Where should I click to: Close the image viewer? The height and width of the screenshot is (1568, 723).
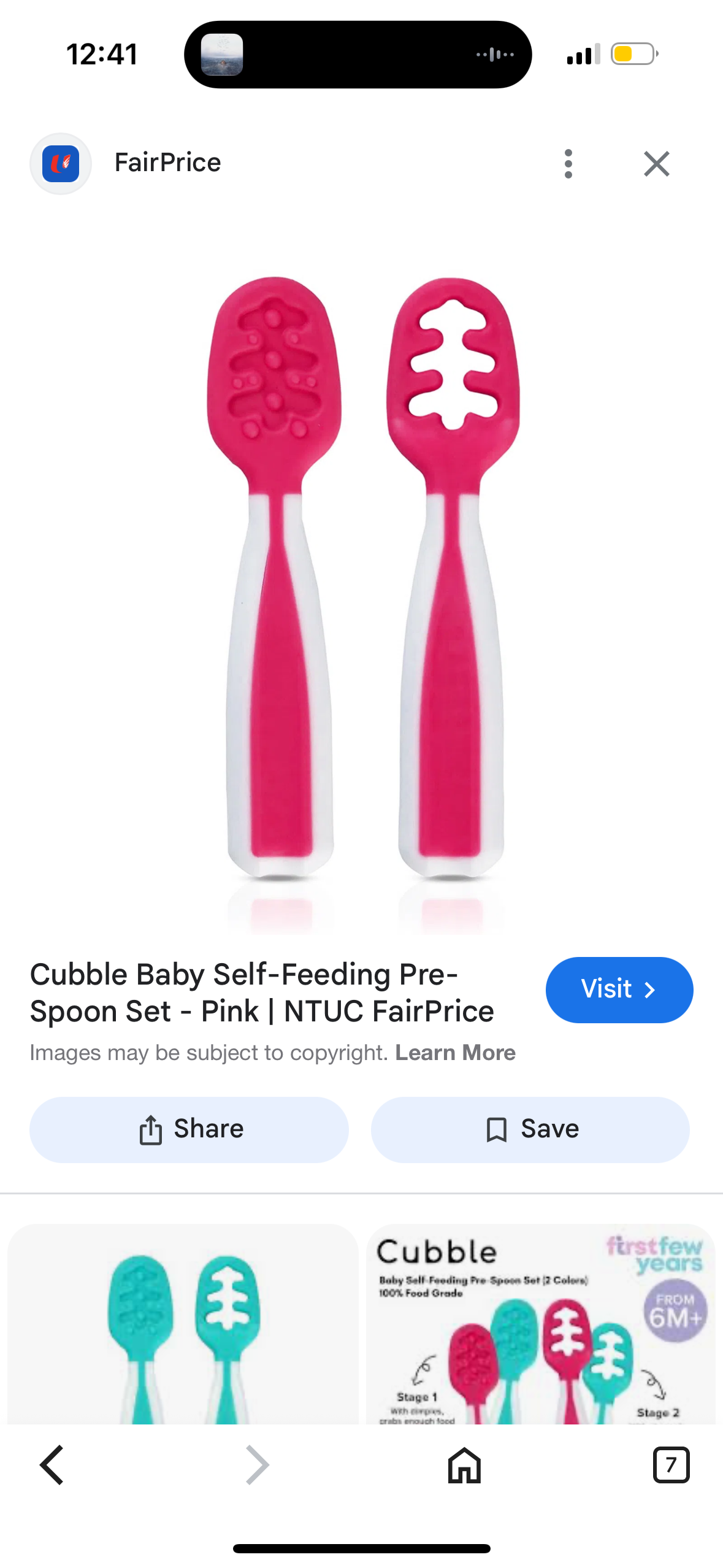656,164
